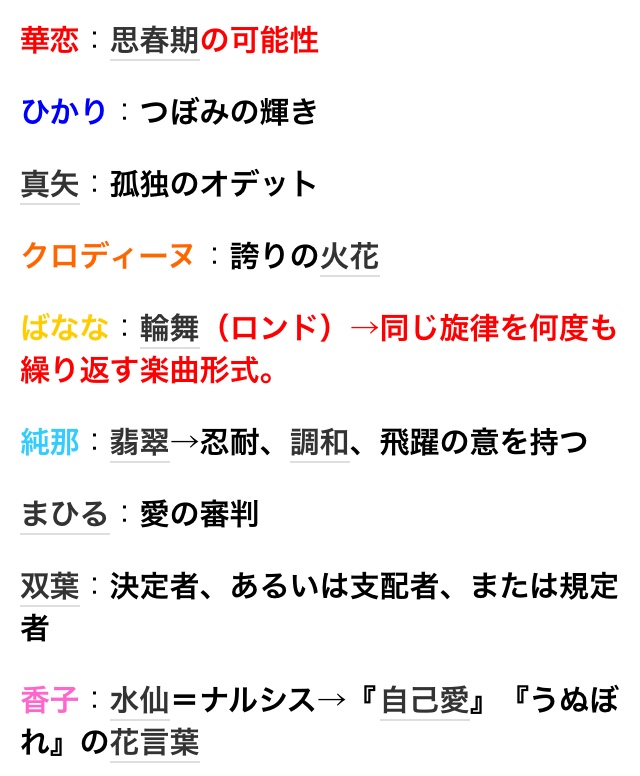Viewport: 640px width, 776px height.
Task: Follow the underlined まひる link
Action: click(x=64, y=514)
